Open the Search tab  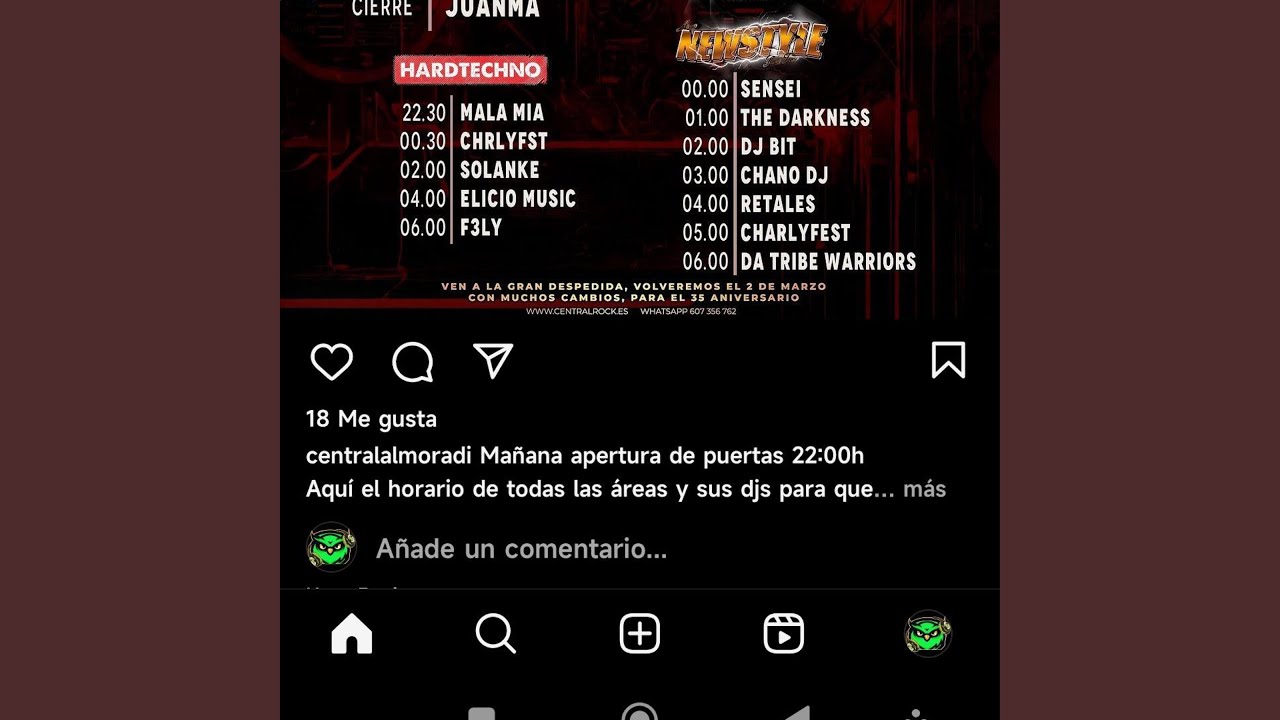[495, 634]
